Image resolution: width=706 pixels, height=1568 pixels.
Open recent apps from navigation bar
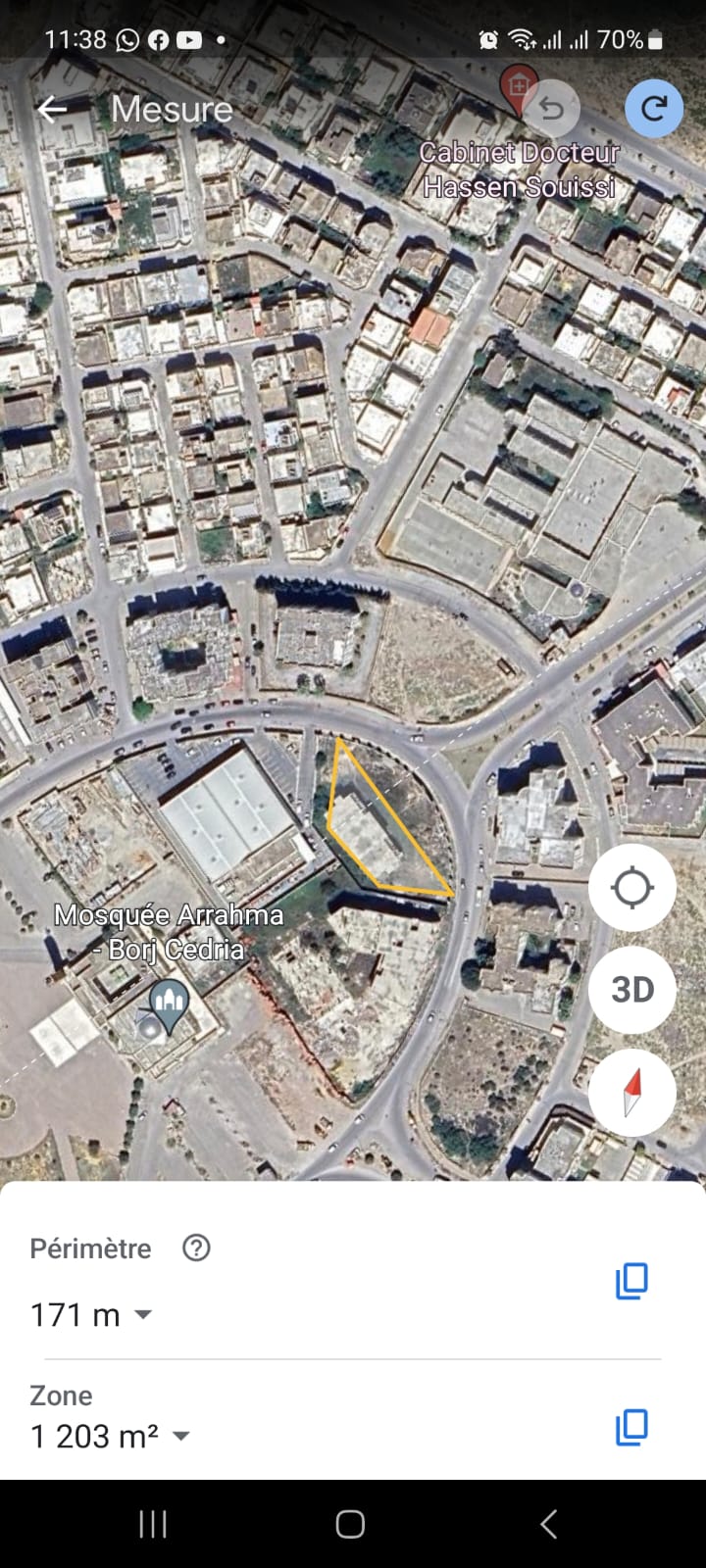tap(153, 1524)
